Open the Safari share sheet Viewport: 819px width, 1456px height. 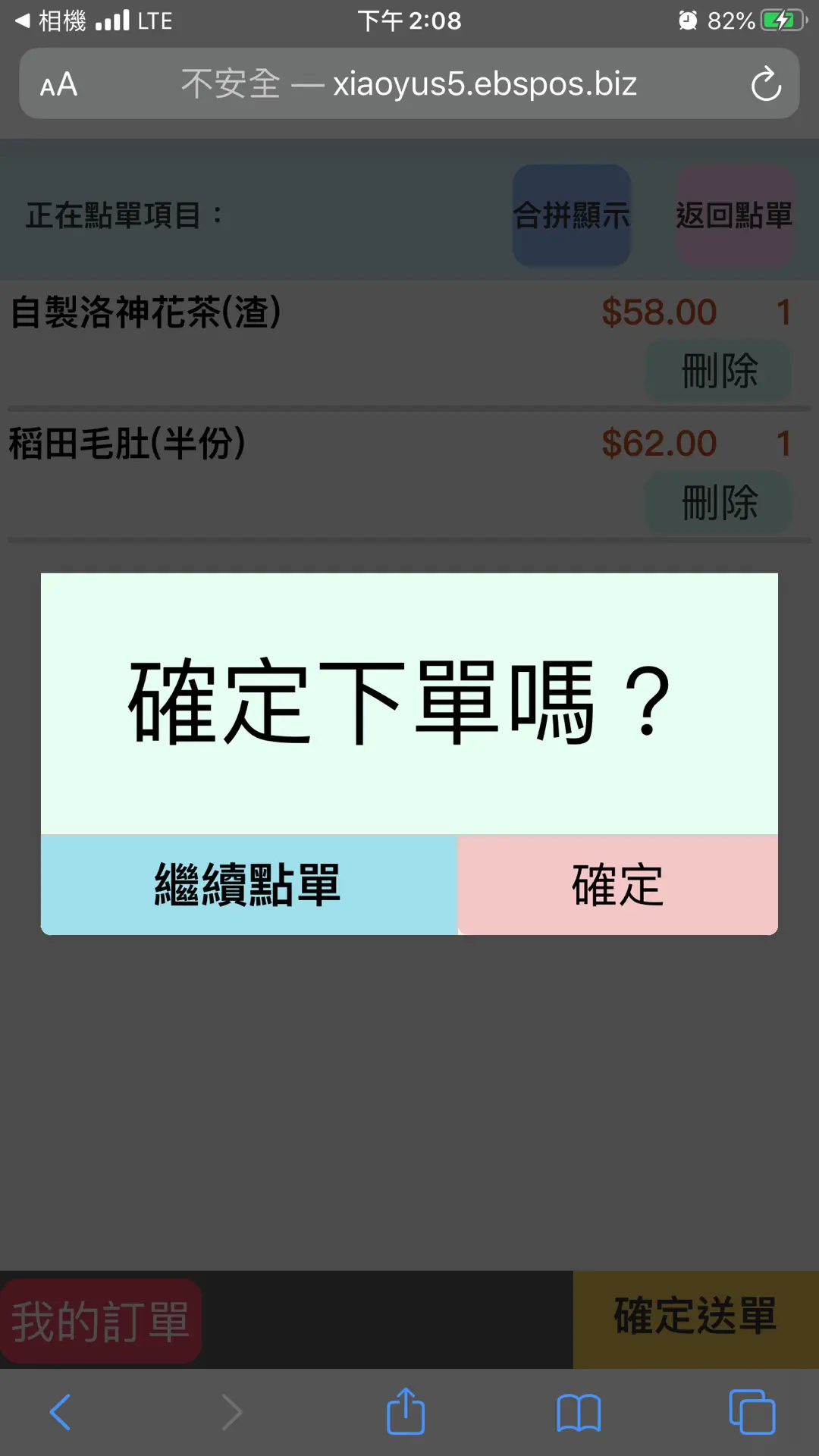coord(406,1412)
